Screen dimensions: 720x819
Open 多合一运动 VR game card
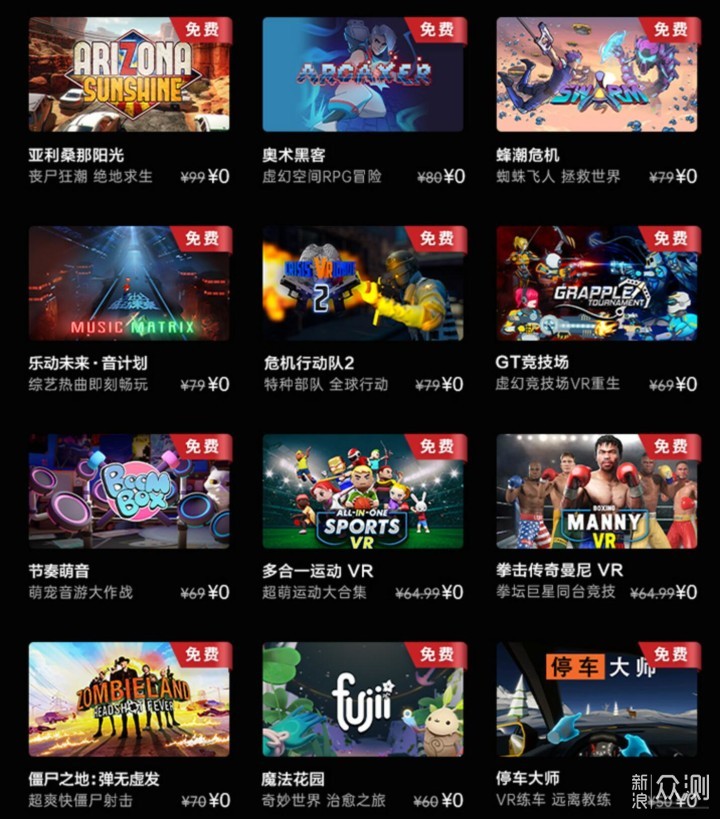[x=363, y=491]
